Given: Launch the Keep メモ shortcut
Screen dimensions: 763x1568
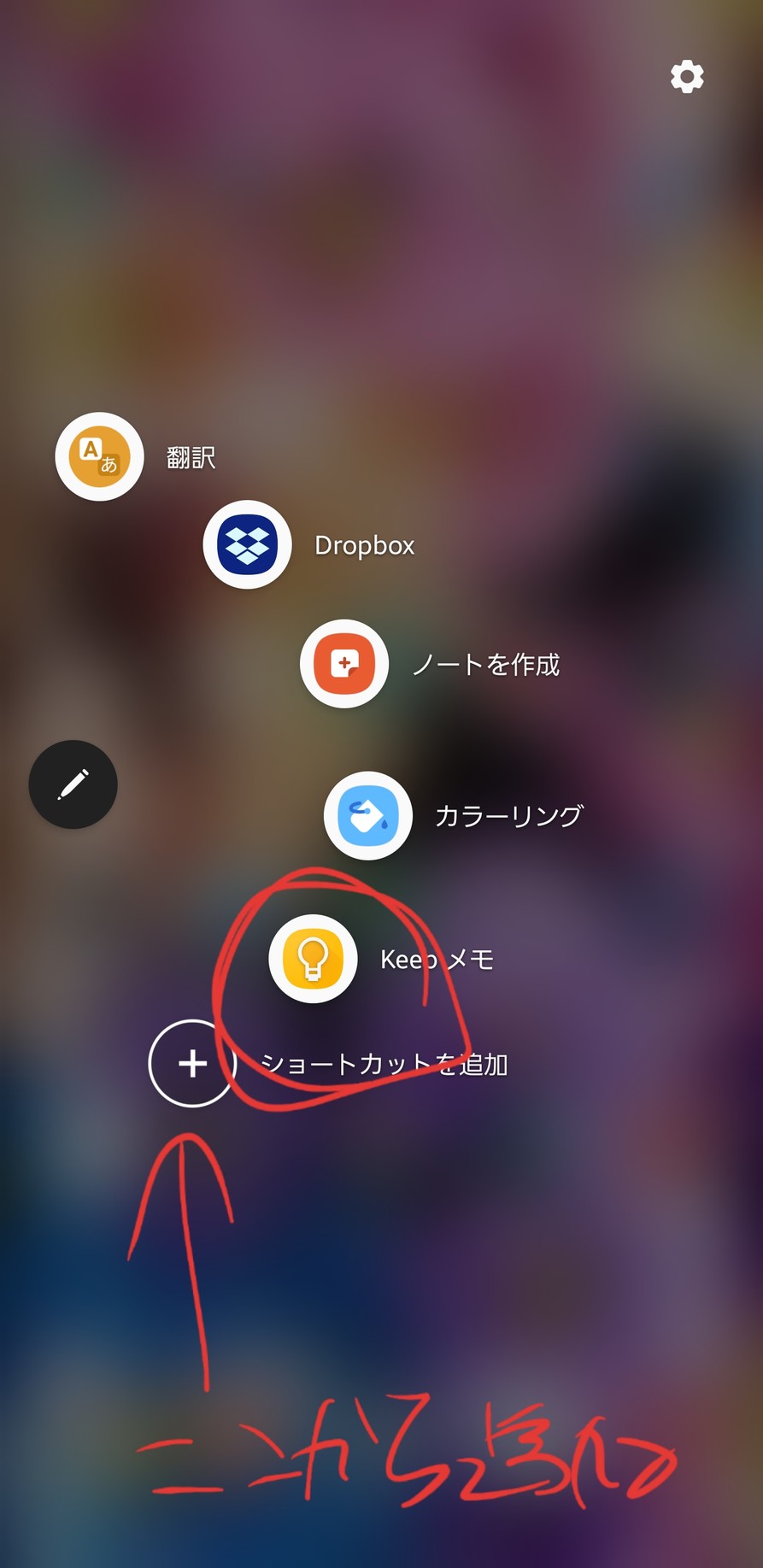Looking at the screenshot, I should (313, 959).
